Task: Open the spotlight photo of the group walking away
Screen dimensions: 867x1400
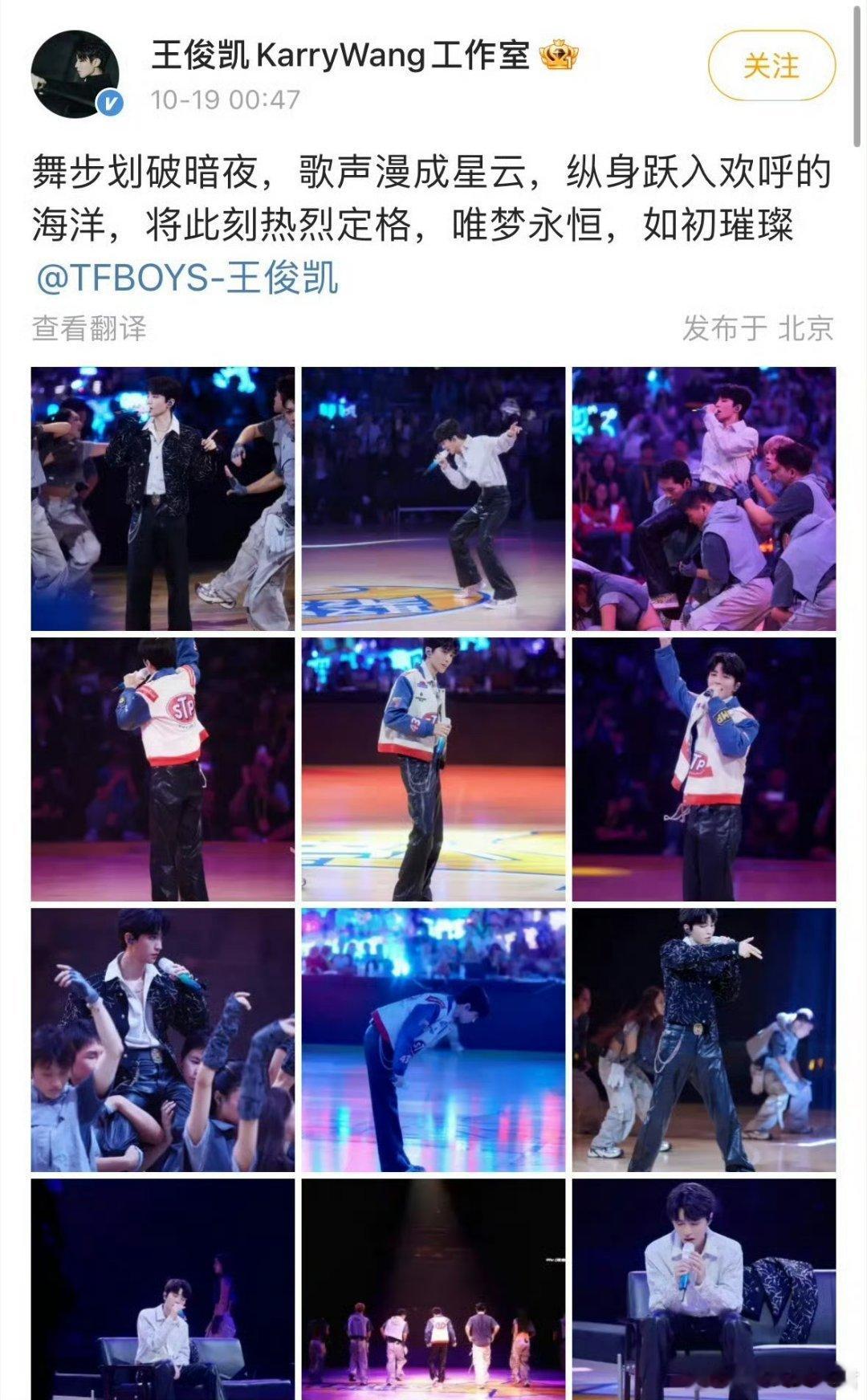Action: [433, 1289]
